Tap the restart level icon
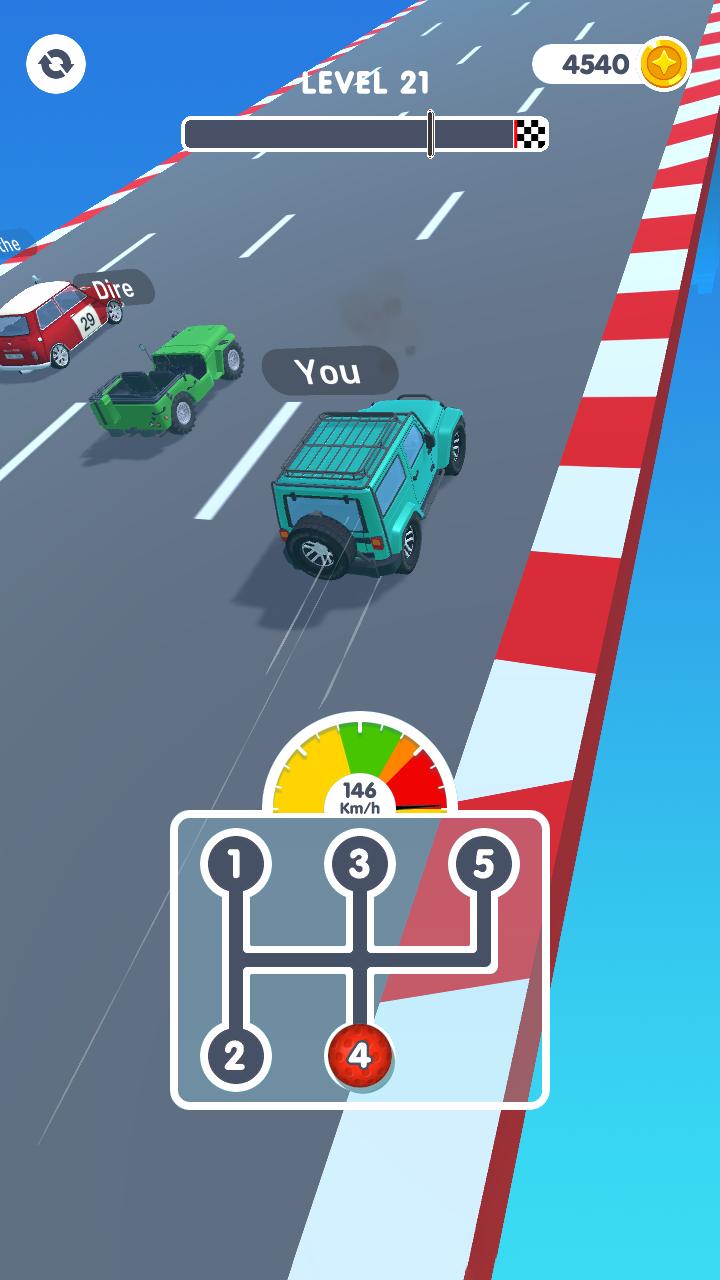This screenshot has height=1280, width=720. coord(56,65)
